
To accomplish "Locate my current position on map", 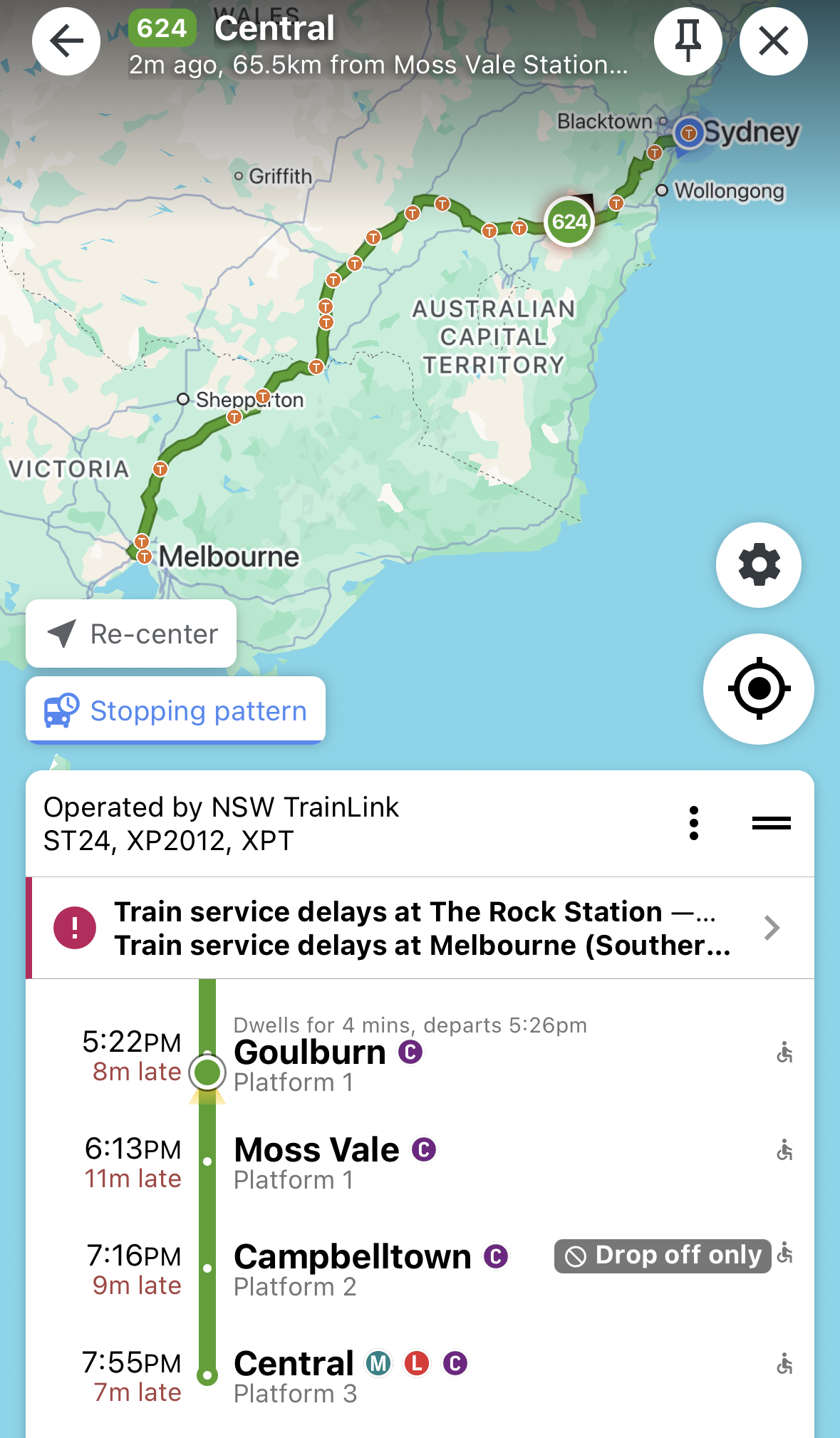I will click(x=759, y=689).
